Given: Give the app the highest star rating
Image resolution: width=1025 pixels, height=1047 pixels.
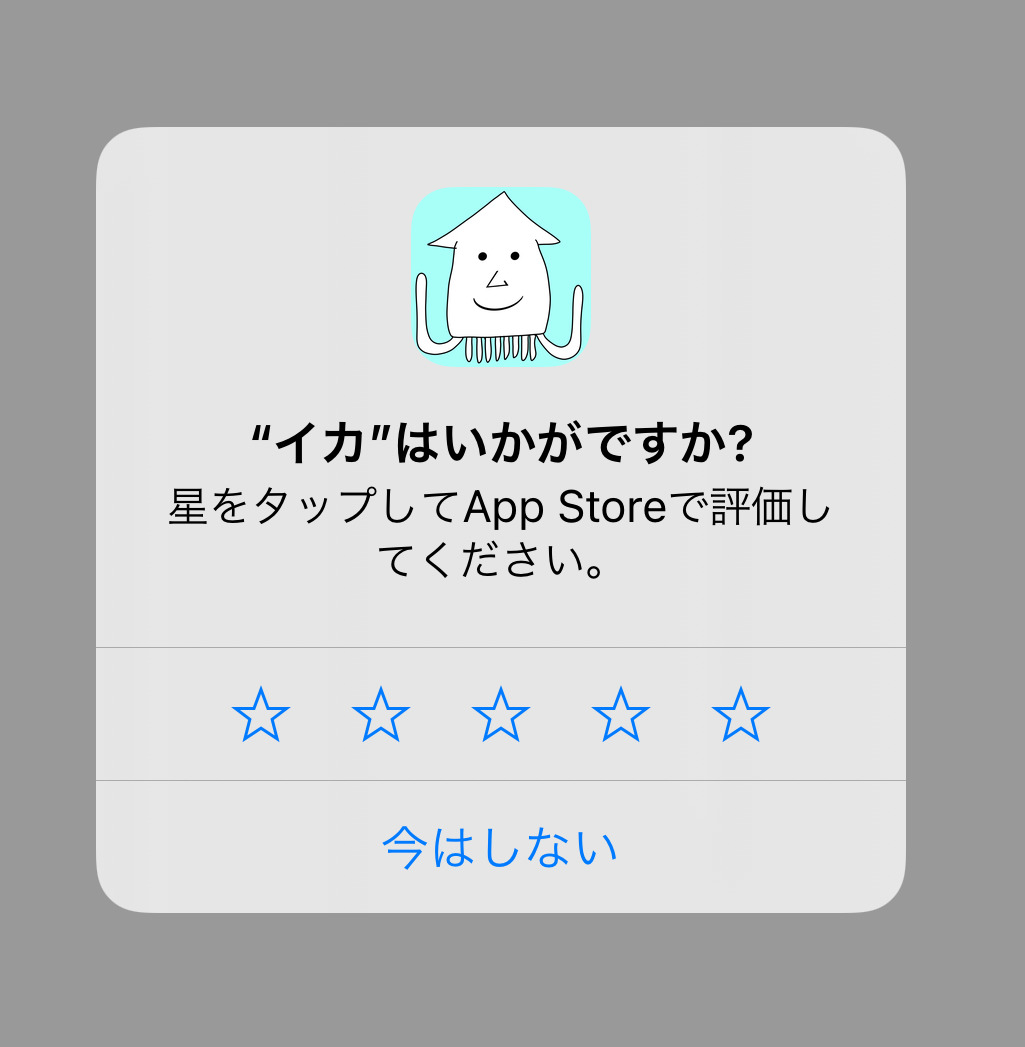Looking at the screenshot, I should tap(741, 714).
